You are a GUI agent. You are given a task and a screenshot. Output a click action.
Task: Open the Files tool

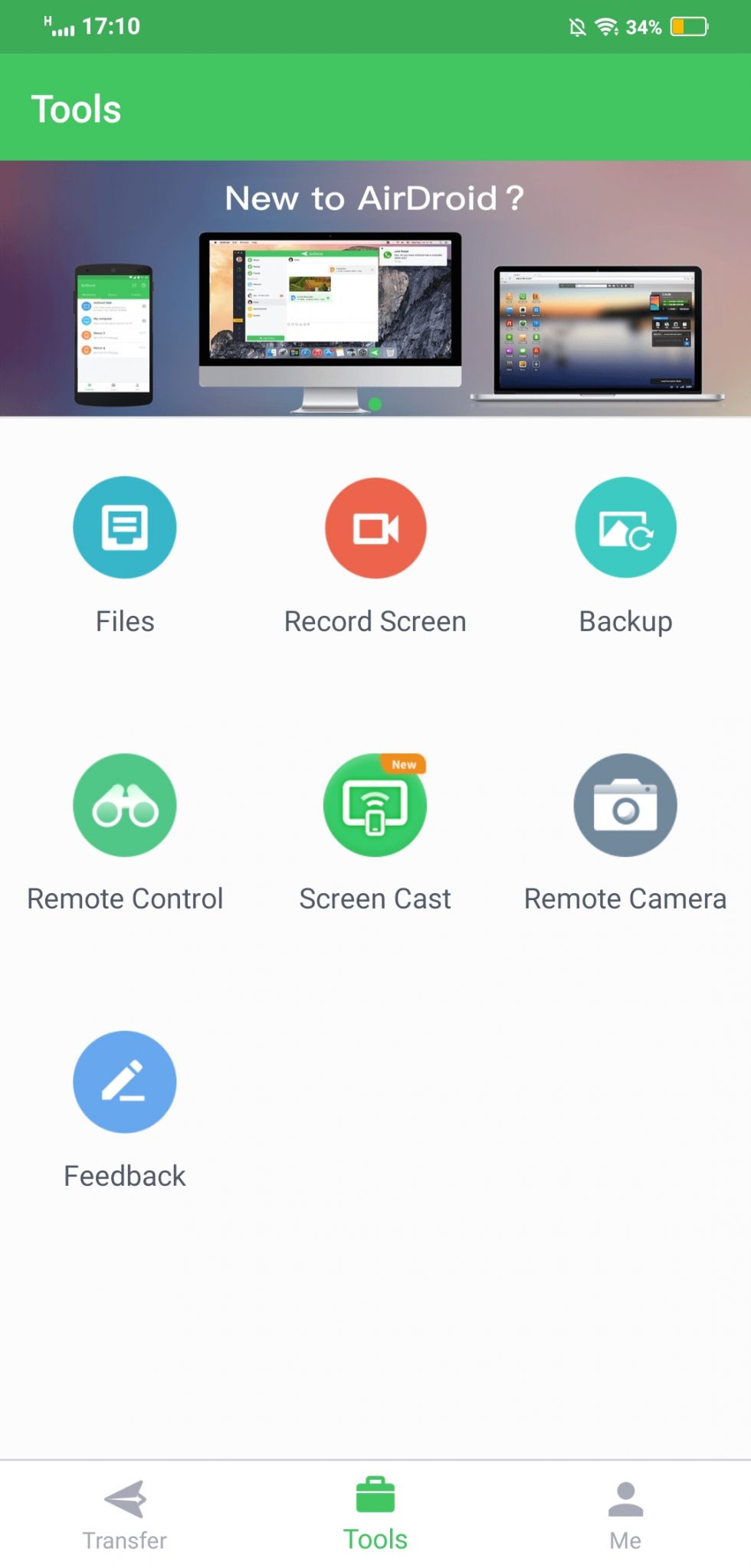pyautogui.click(x=125, y=528)
